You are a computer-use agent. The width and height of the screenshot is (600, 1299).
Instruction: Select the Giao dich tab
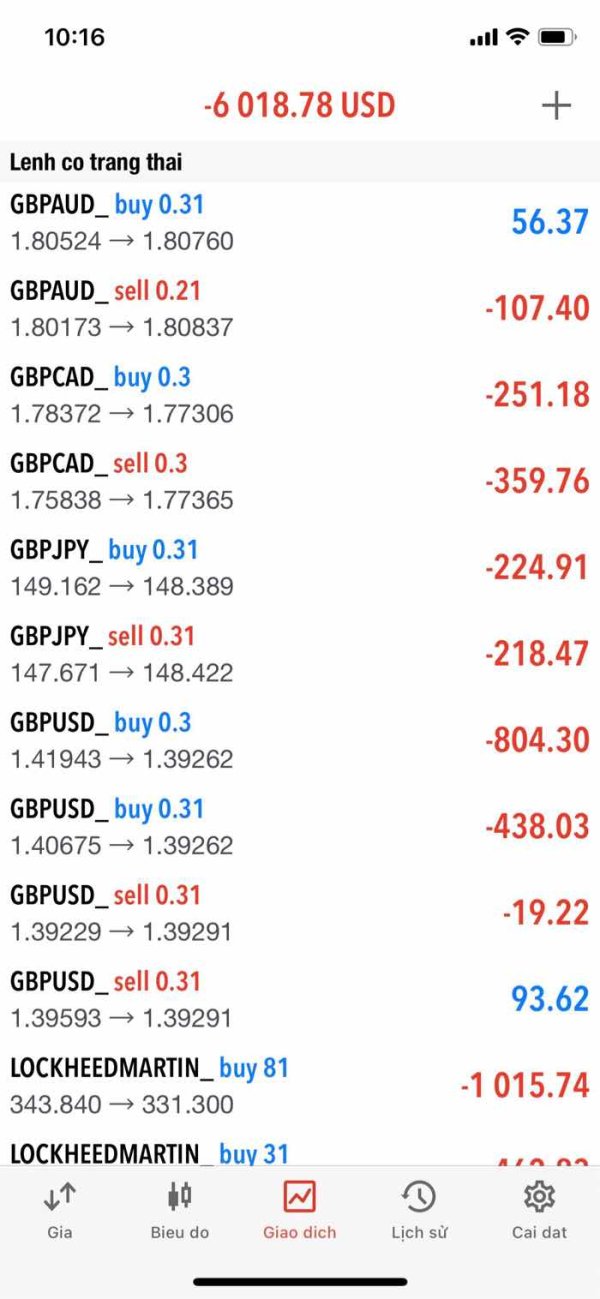pyautogui.click(x=300, y=1210)
